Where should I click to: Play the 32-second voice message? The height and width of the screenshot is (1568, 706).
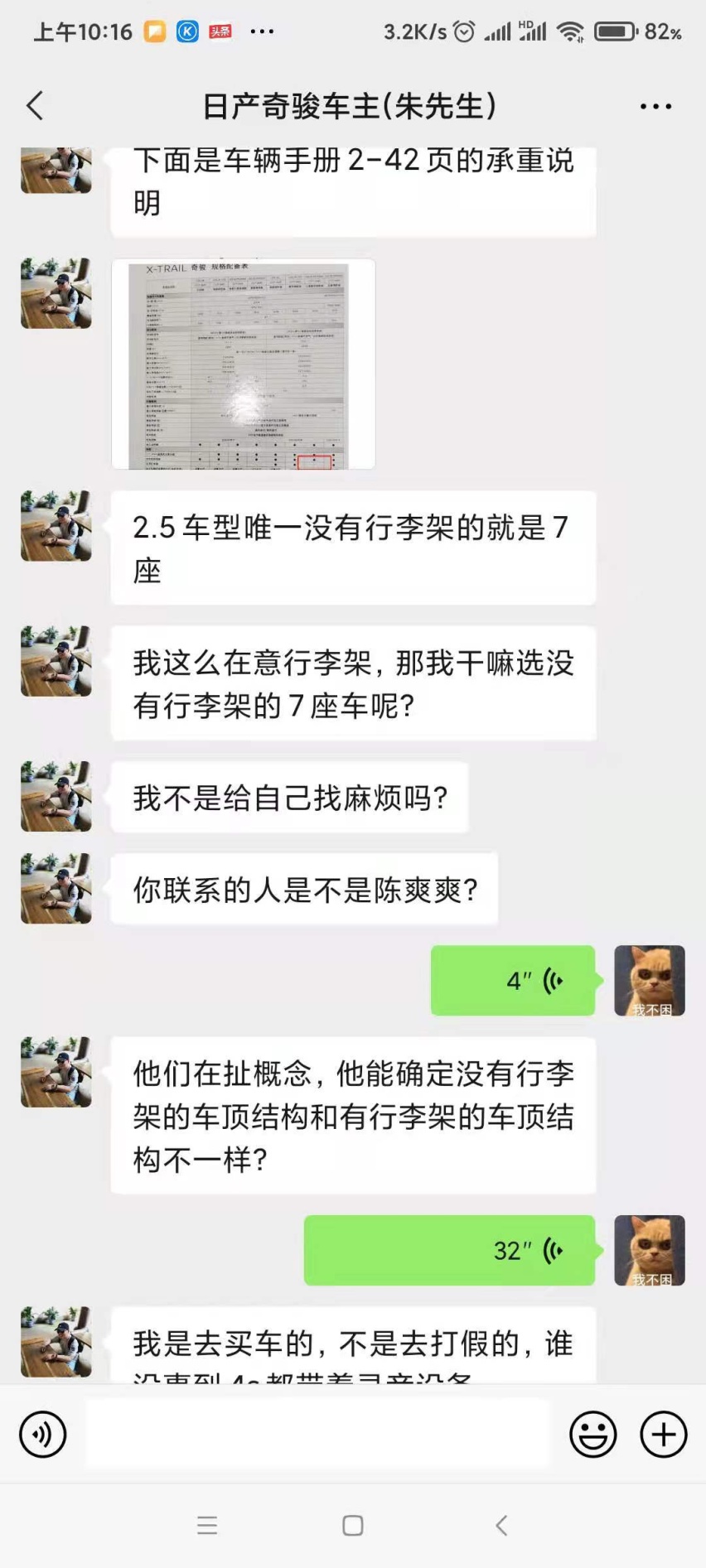tap(449, 1251)
